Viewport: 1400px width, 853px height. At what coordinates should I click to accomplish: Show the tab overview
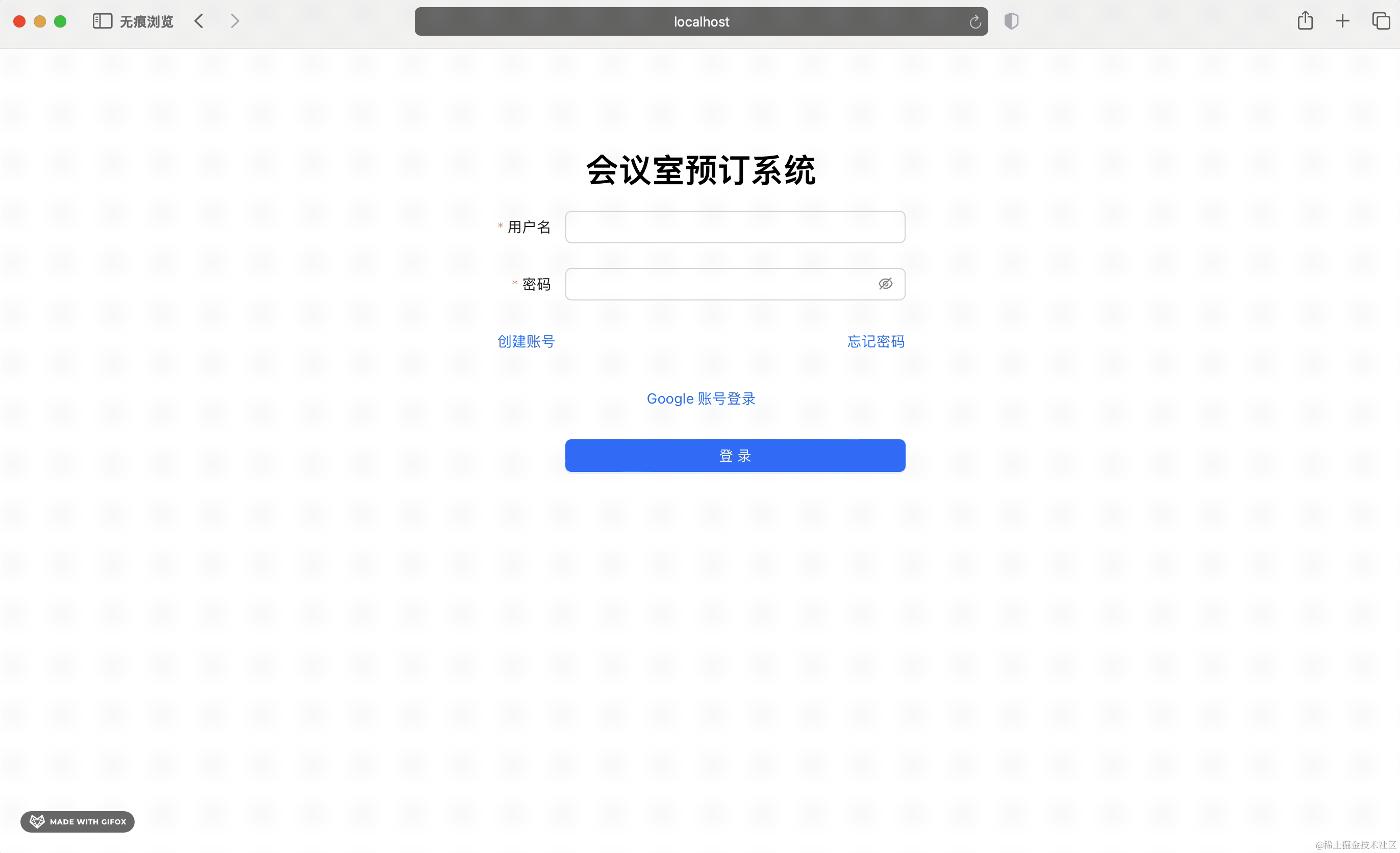tap(1381, 21)
